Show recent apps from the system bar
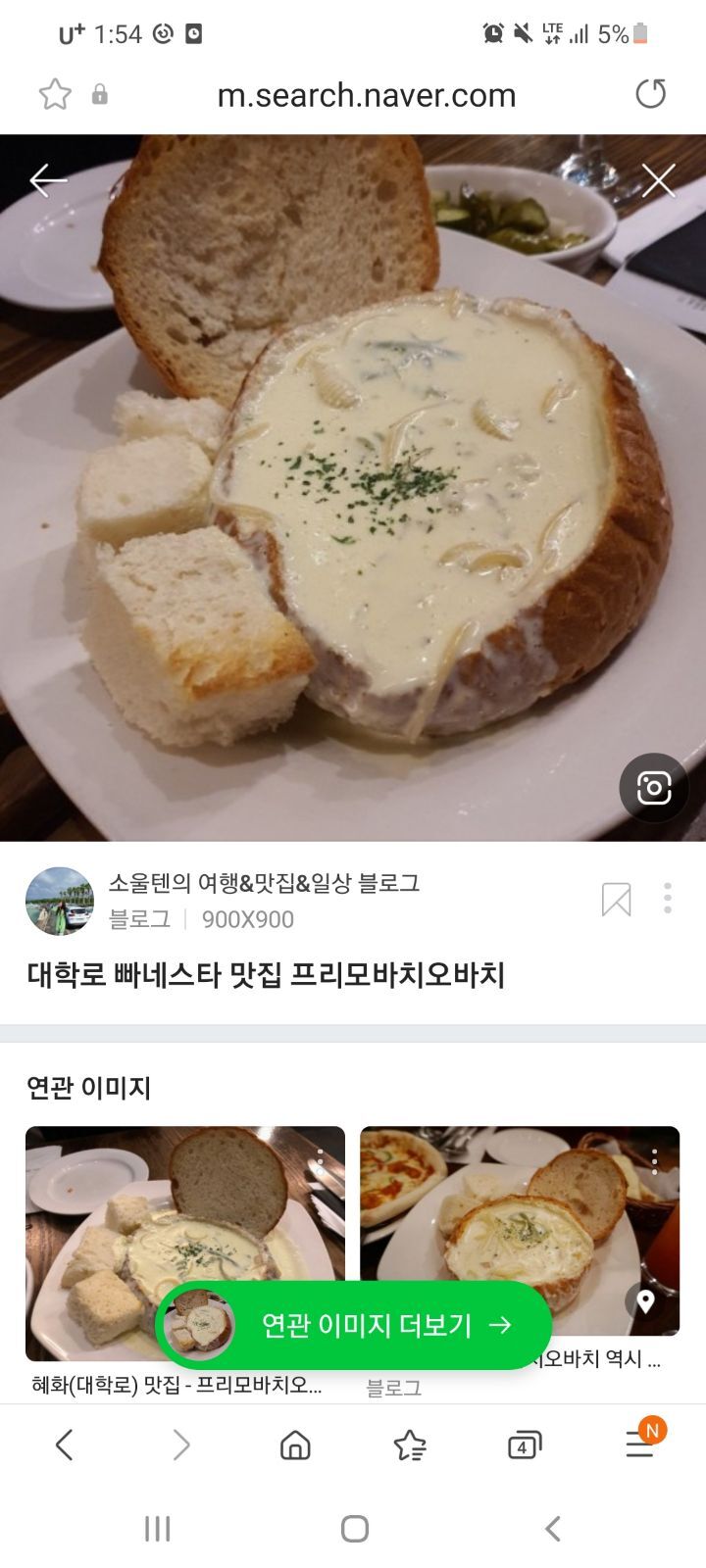Image resolution: width=706 pixels, height=1568 pixels. (x=157, y=1529)
